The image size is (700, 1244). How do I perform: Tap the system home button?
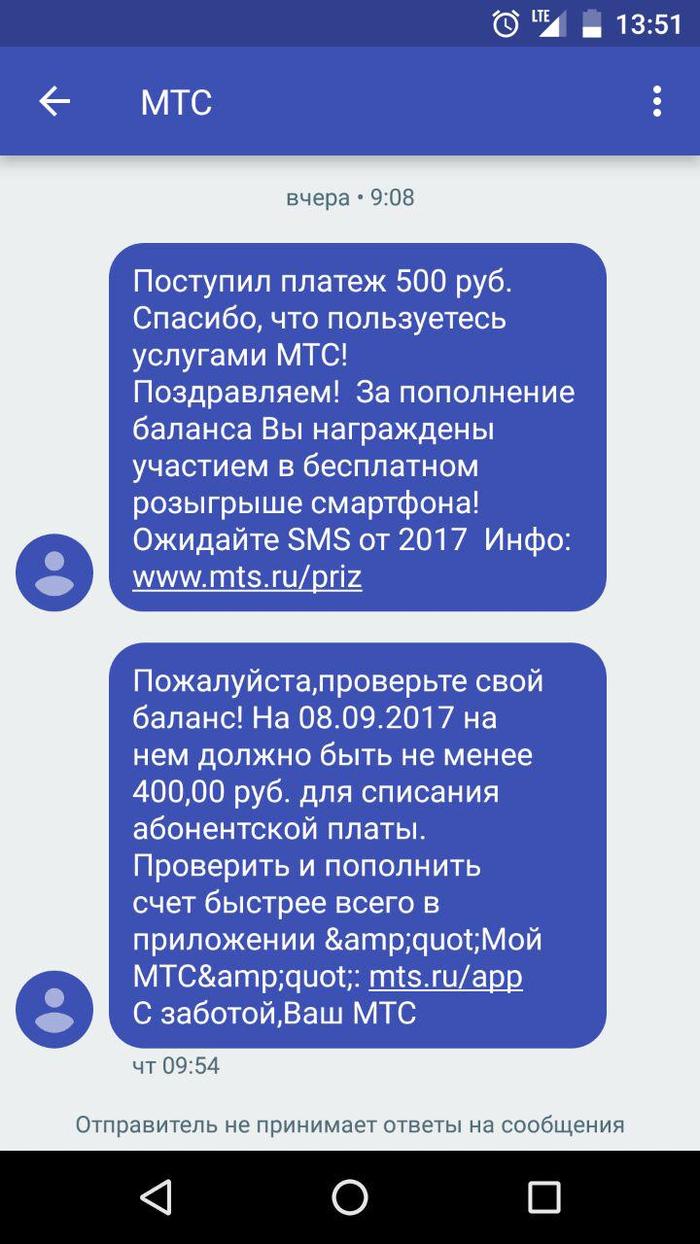(x=349, y=1196)
